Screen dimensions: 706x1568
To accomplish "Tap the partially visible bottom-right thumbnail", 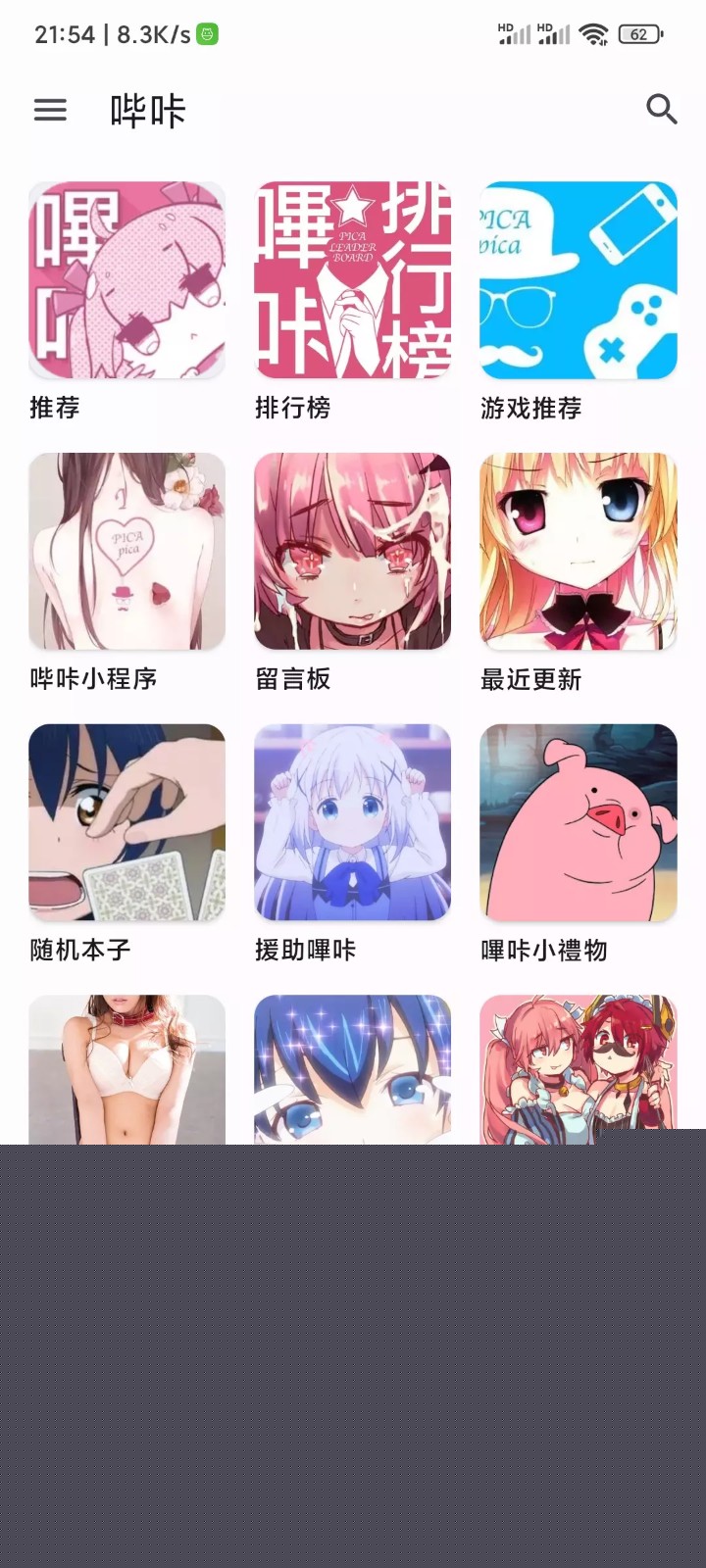I will tap(578, 1068).
